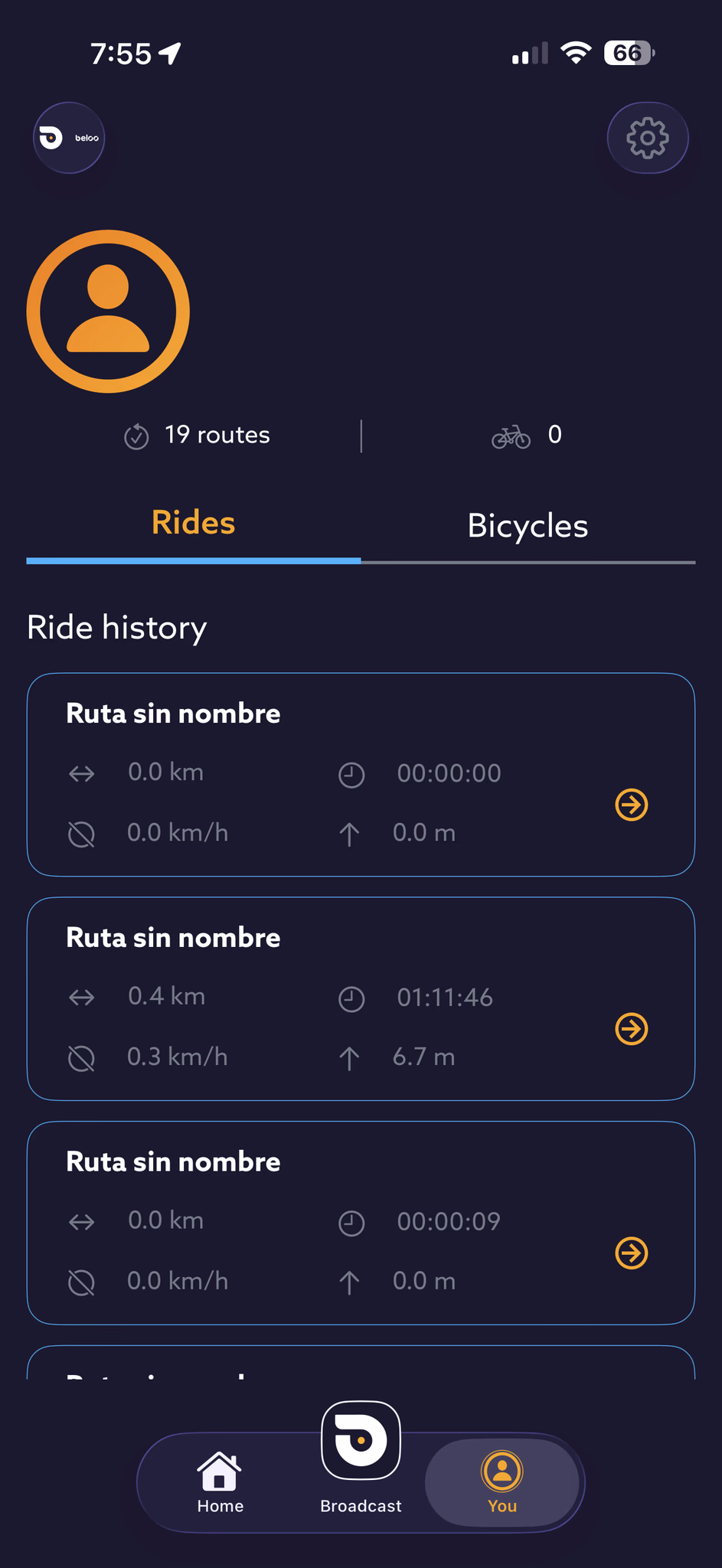Open details of the first Ruta sin nombre
Viewport: 722px width, 1568px height.
[x=631, y=805]
